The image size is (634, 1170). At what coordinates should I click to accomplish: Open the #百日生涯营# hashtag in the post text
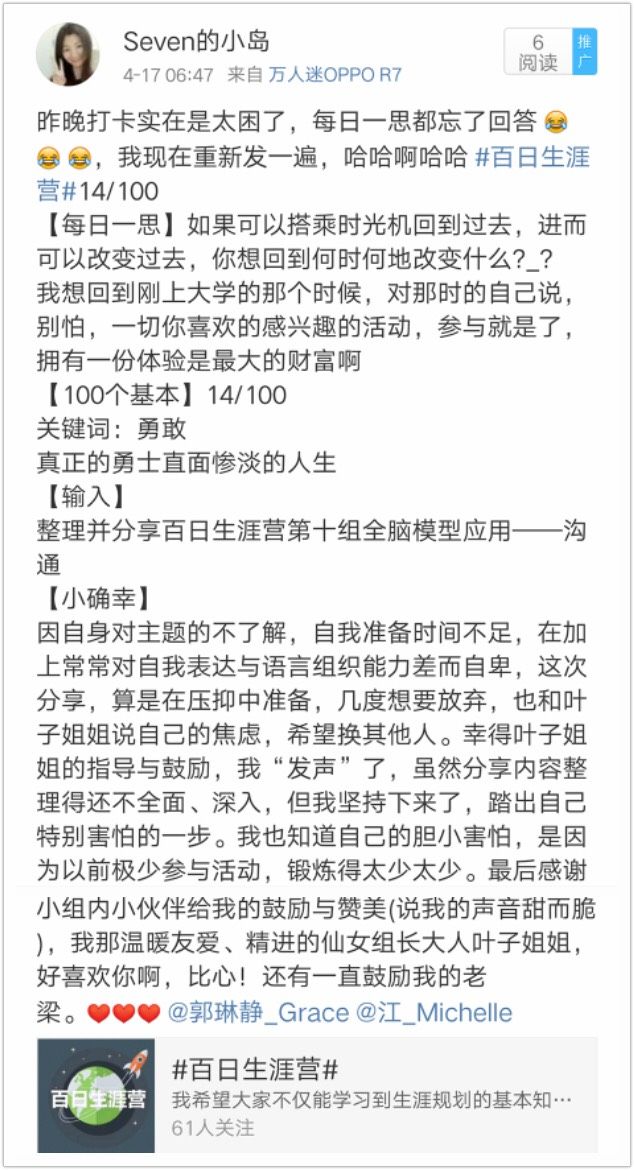tap(533, 157)
